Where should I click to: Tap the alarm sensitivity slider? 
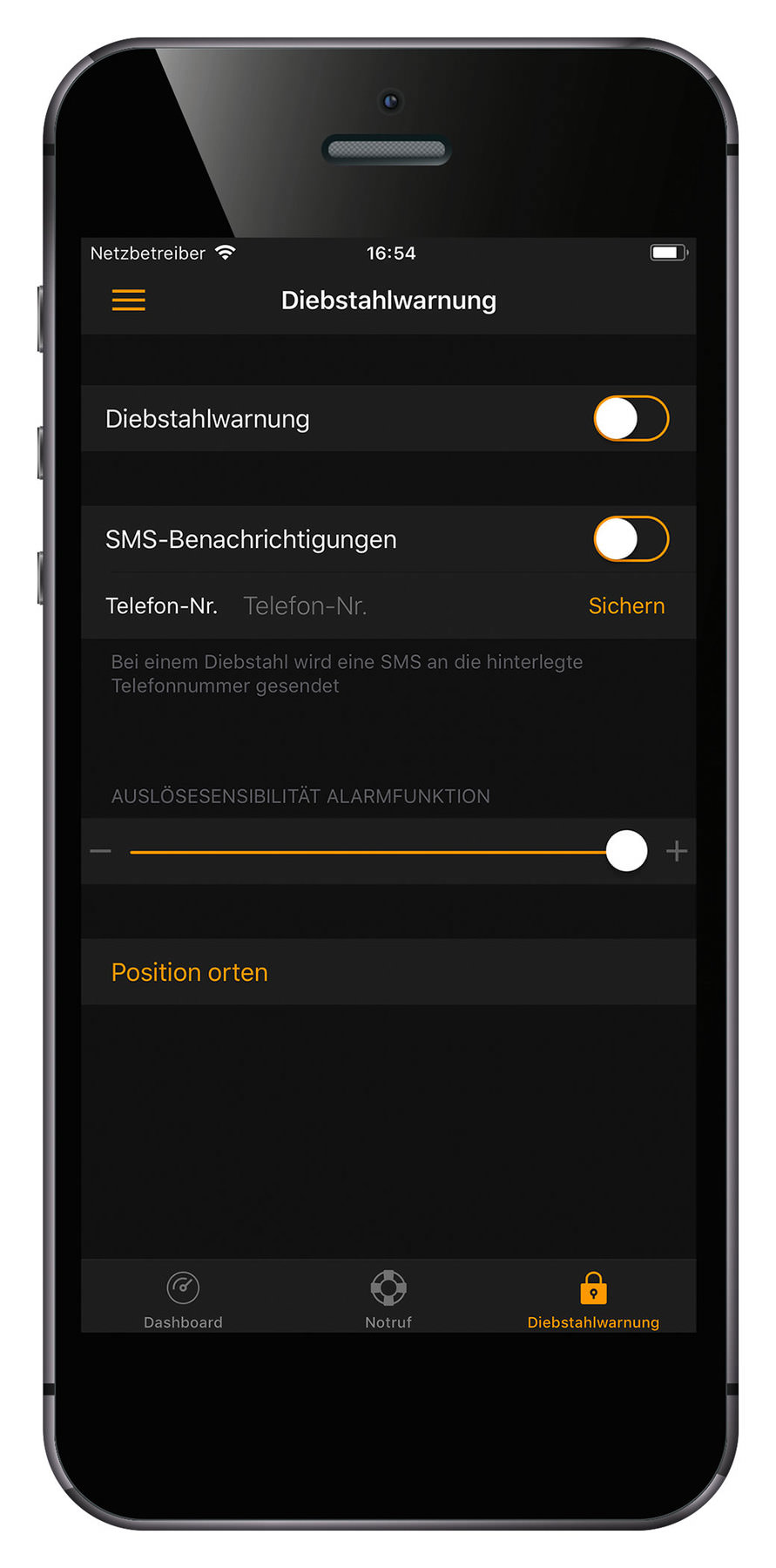[388, 851]
